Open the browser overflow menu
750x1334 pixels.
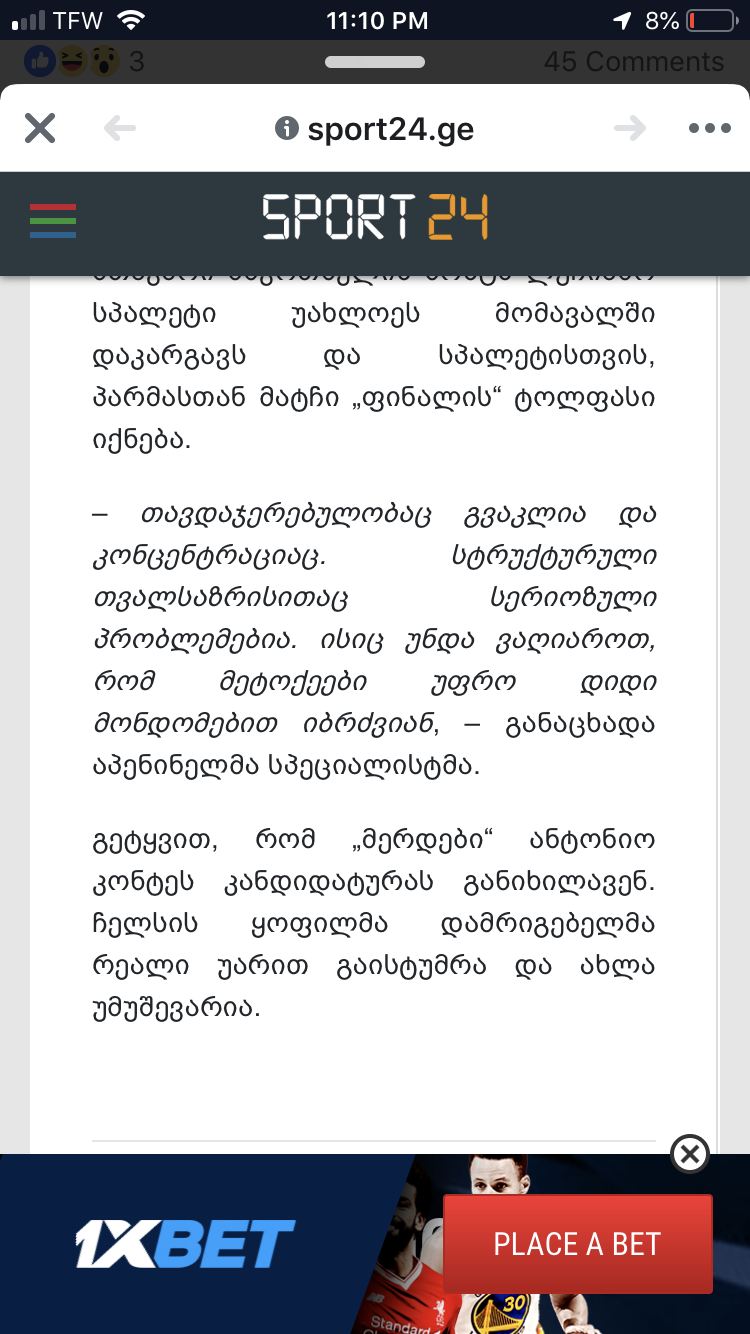710,128
